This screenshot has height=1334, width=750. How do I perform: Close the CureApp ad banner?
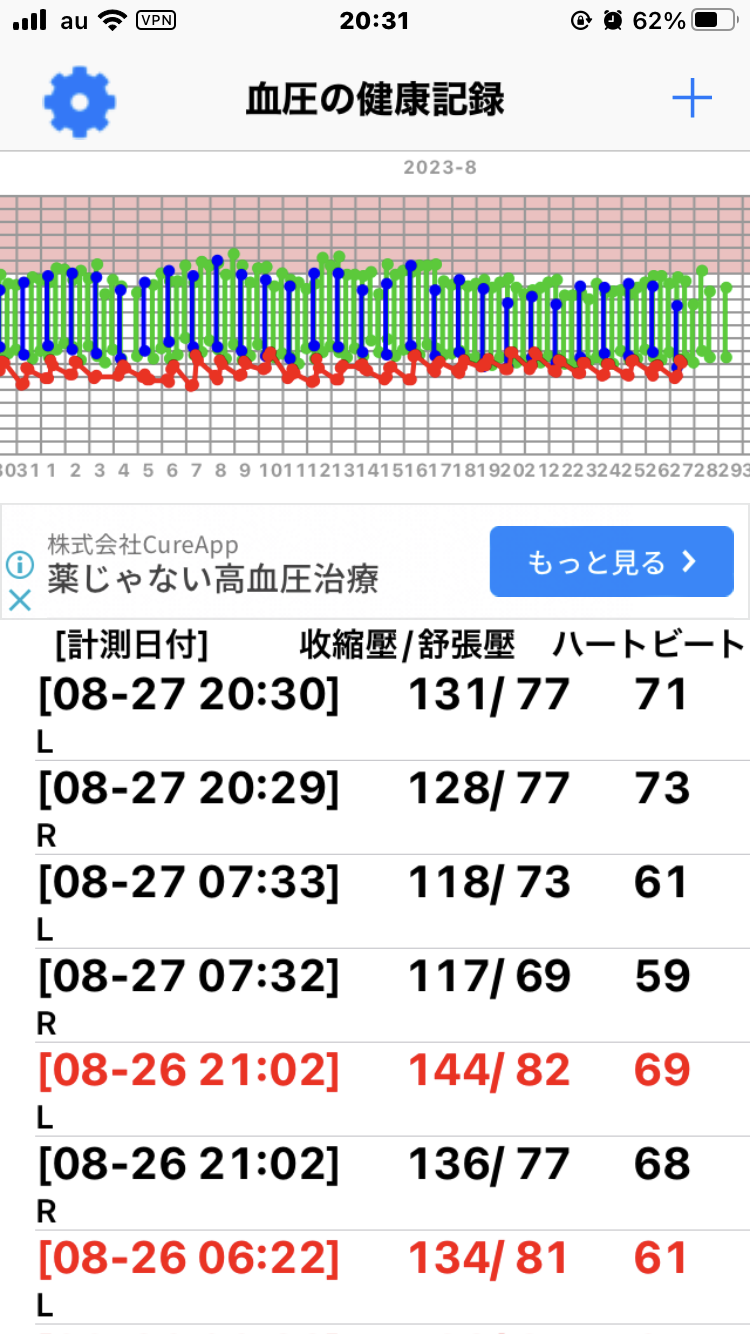tap(20, 600)
